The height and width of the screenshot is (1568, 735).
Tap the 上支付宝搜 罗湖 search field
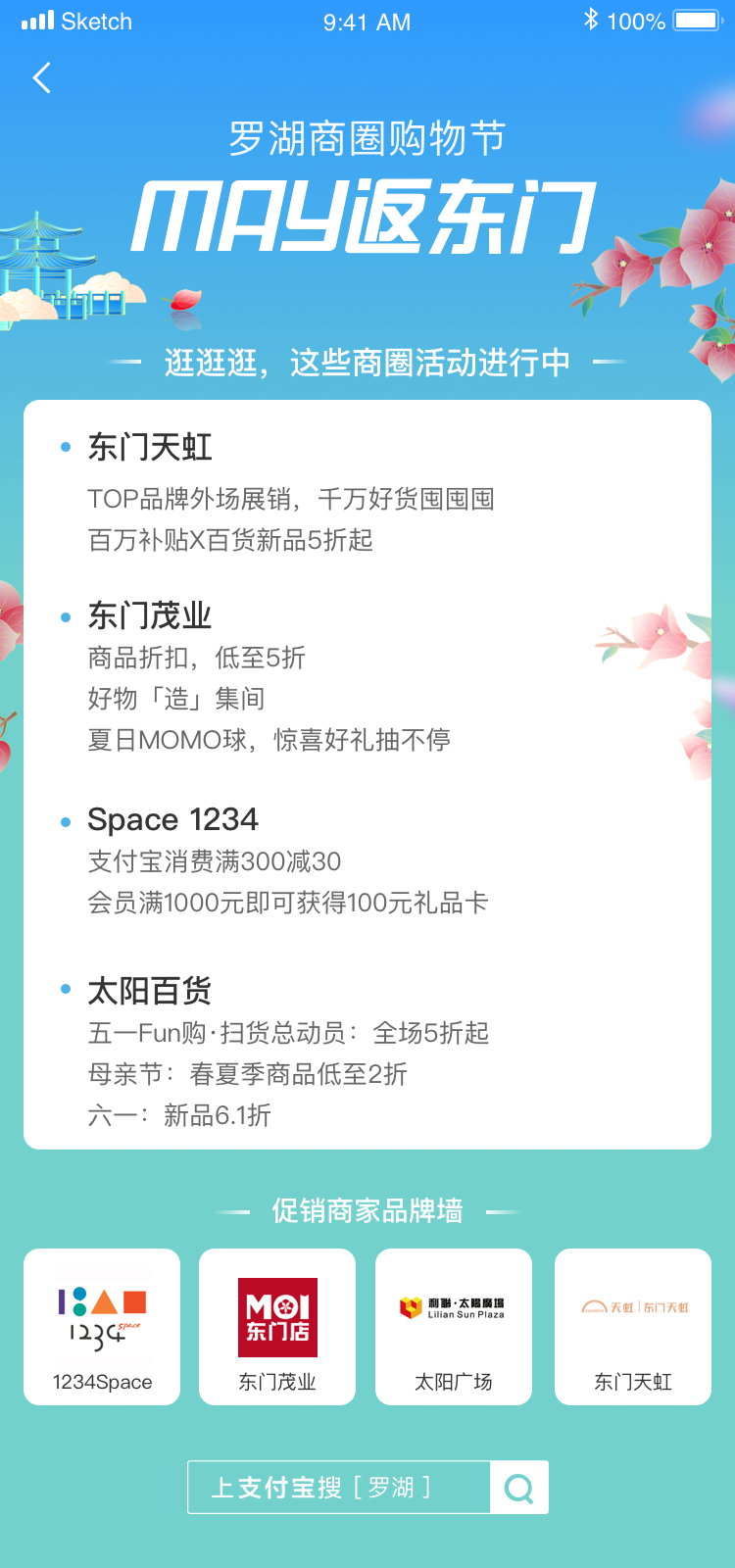pos(339,1488)
